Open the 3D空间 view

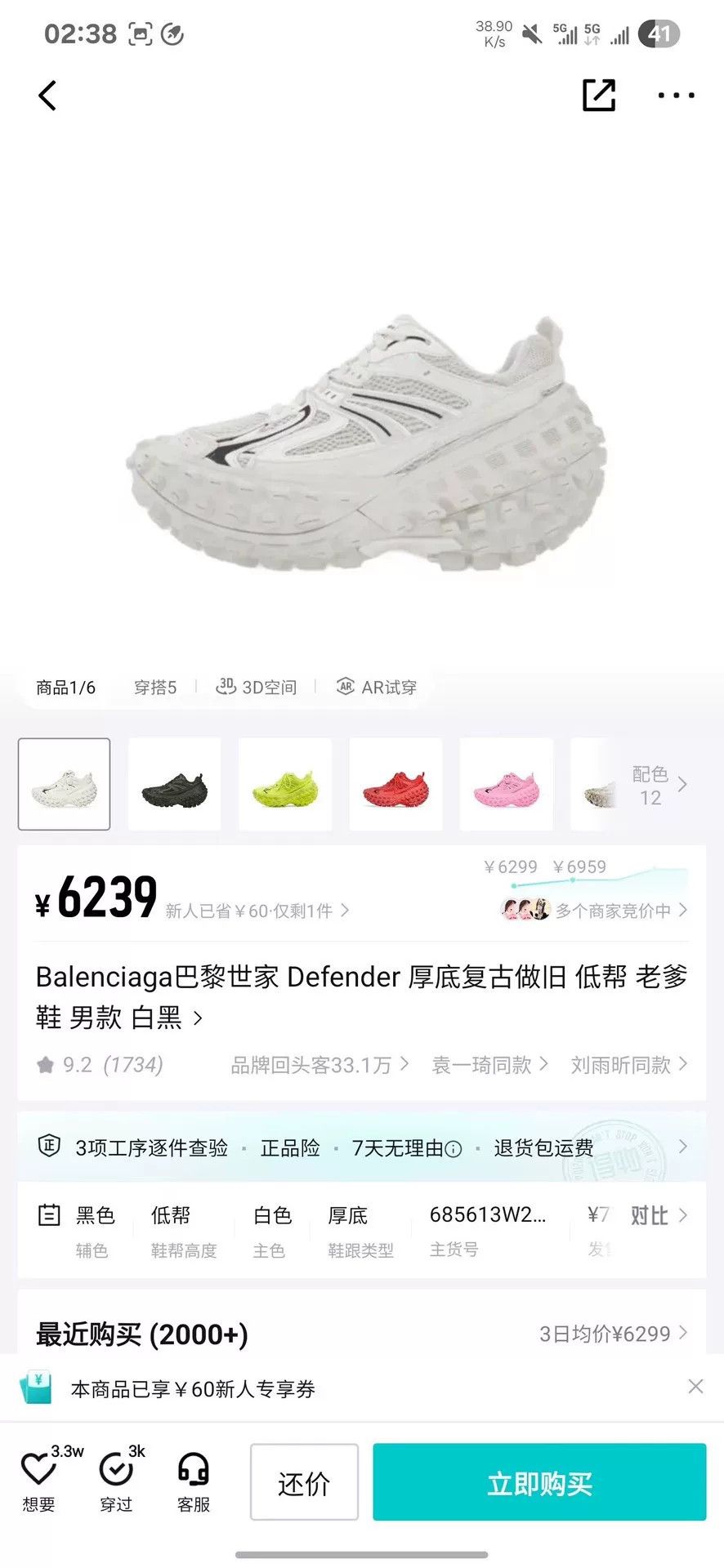256,688
